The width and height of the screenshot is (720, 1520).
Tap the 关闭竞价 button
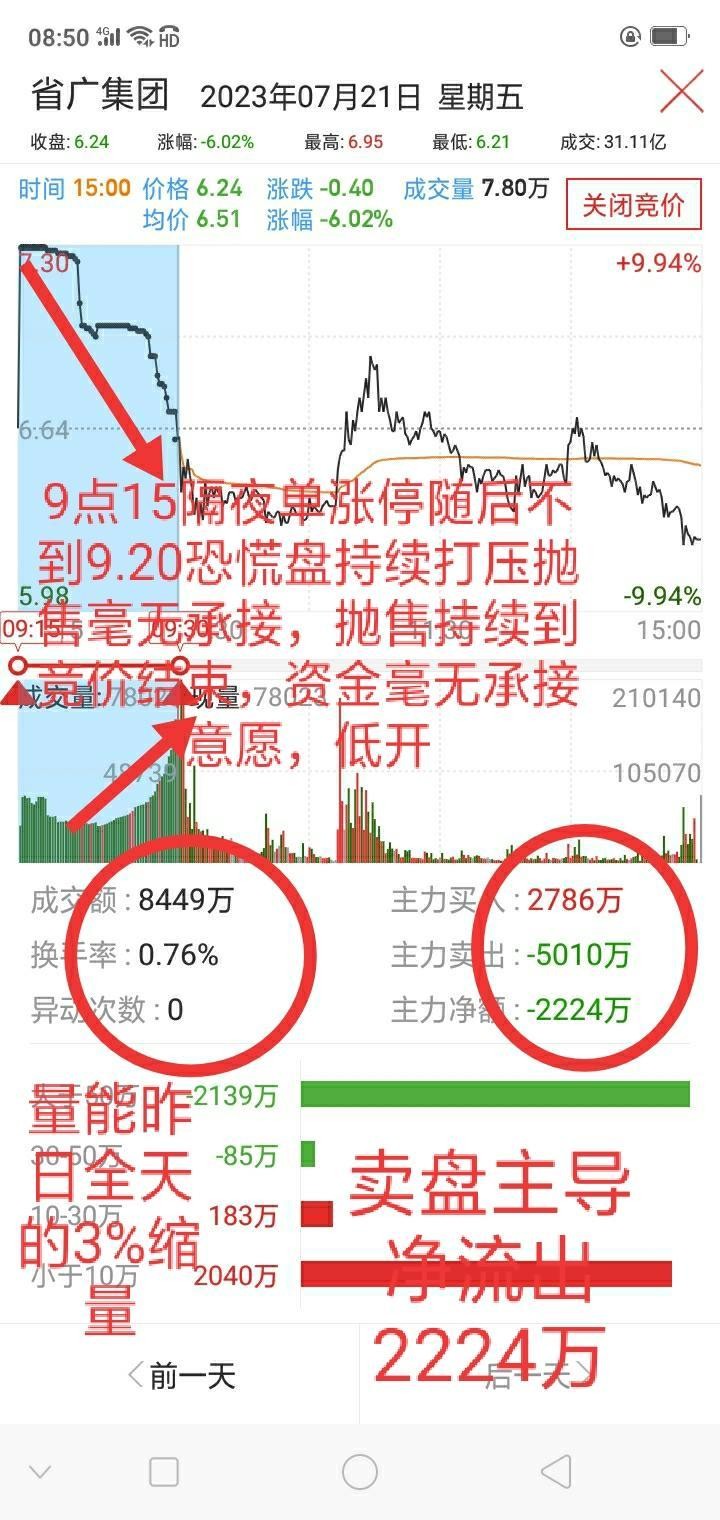(x=633, y=205)
